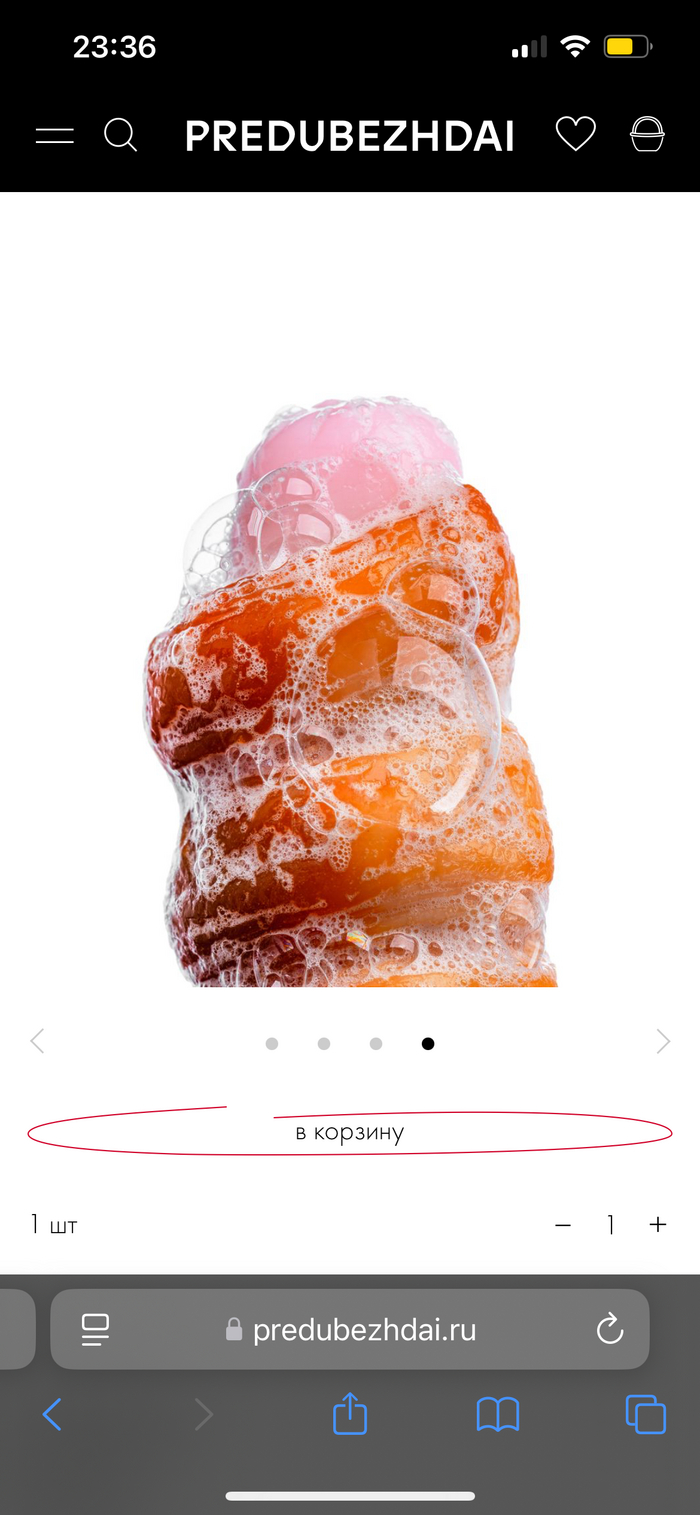
Task: Add the product with «в корзину»
Action: point(350,1133)
